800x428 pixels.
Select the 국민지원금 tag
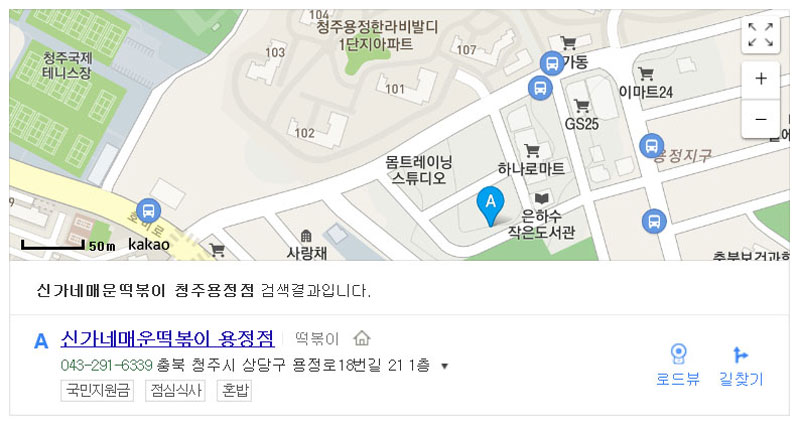(98, 391)
